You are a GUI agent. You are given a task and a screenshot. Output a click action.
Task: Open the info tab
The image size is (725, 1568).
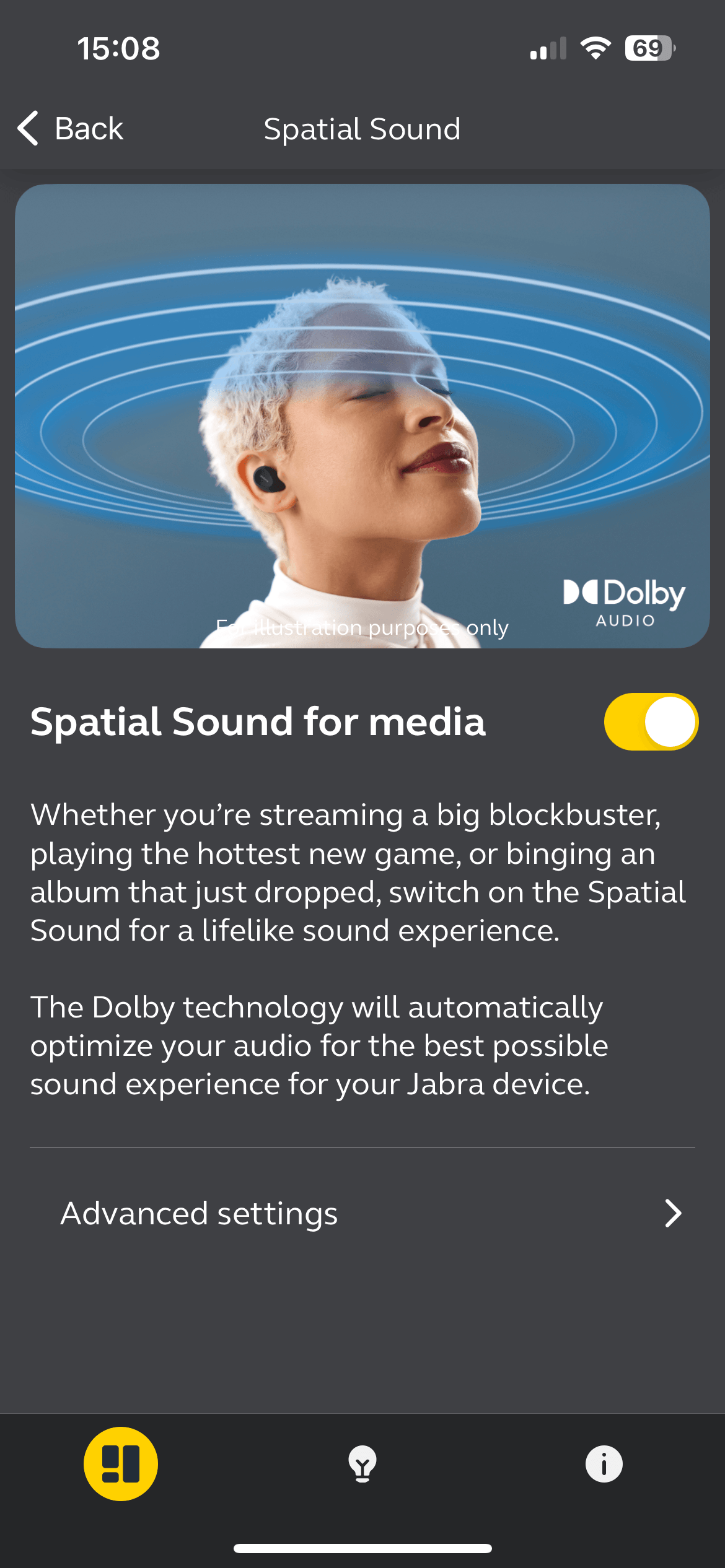click(604, 1464)
